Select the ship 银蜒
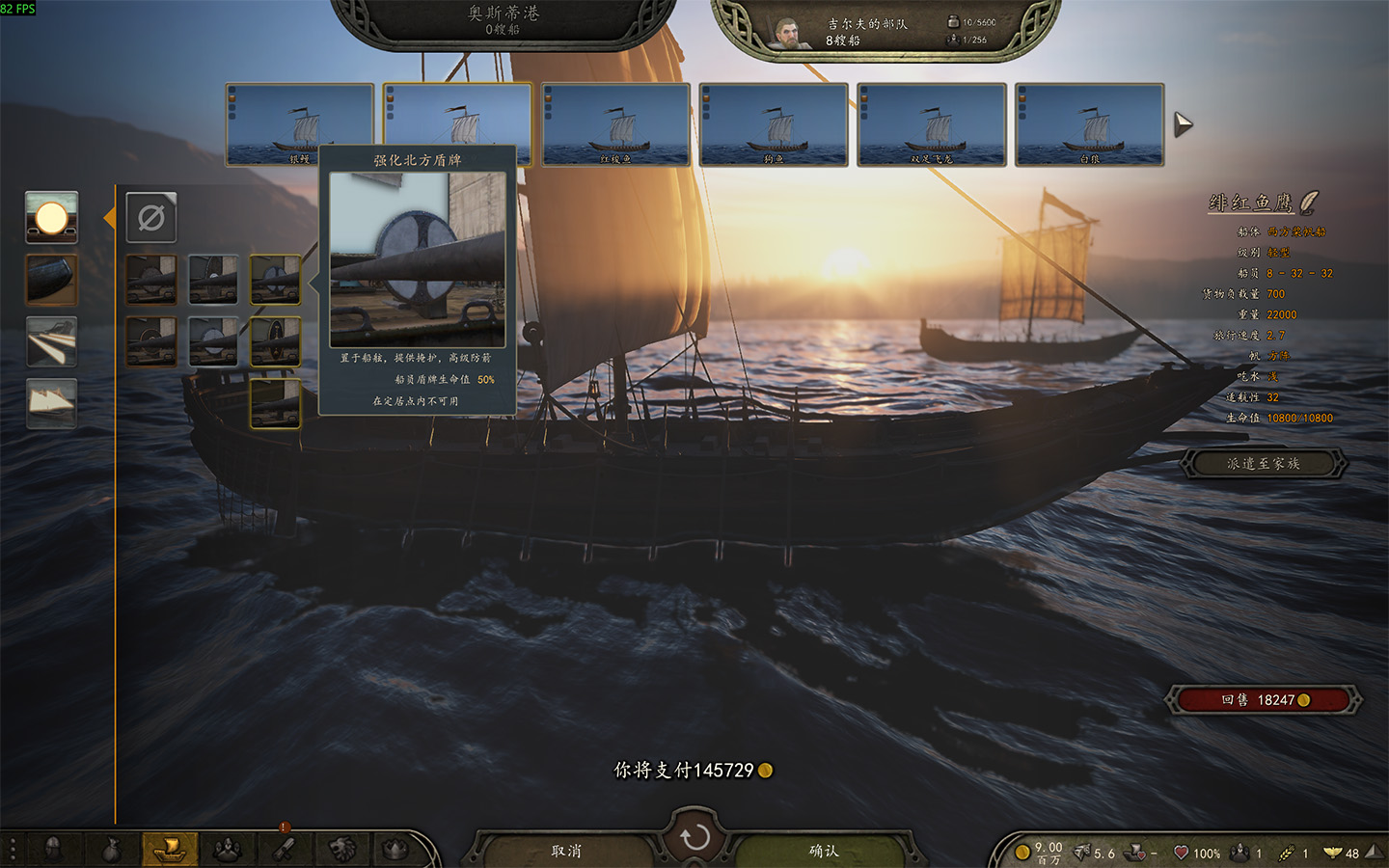This screenshot has width=1389, height=868. click(299, 125)
